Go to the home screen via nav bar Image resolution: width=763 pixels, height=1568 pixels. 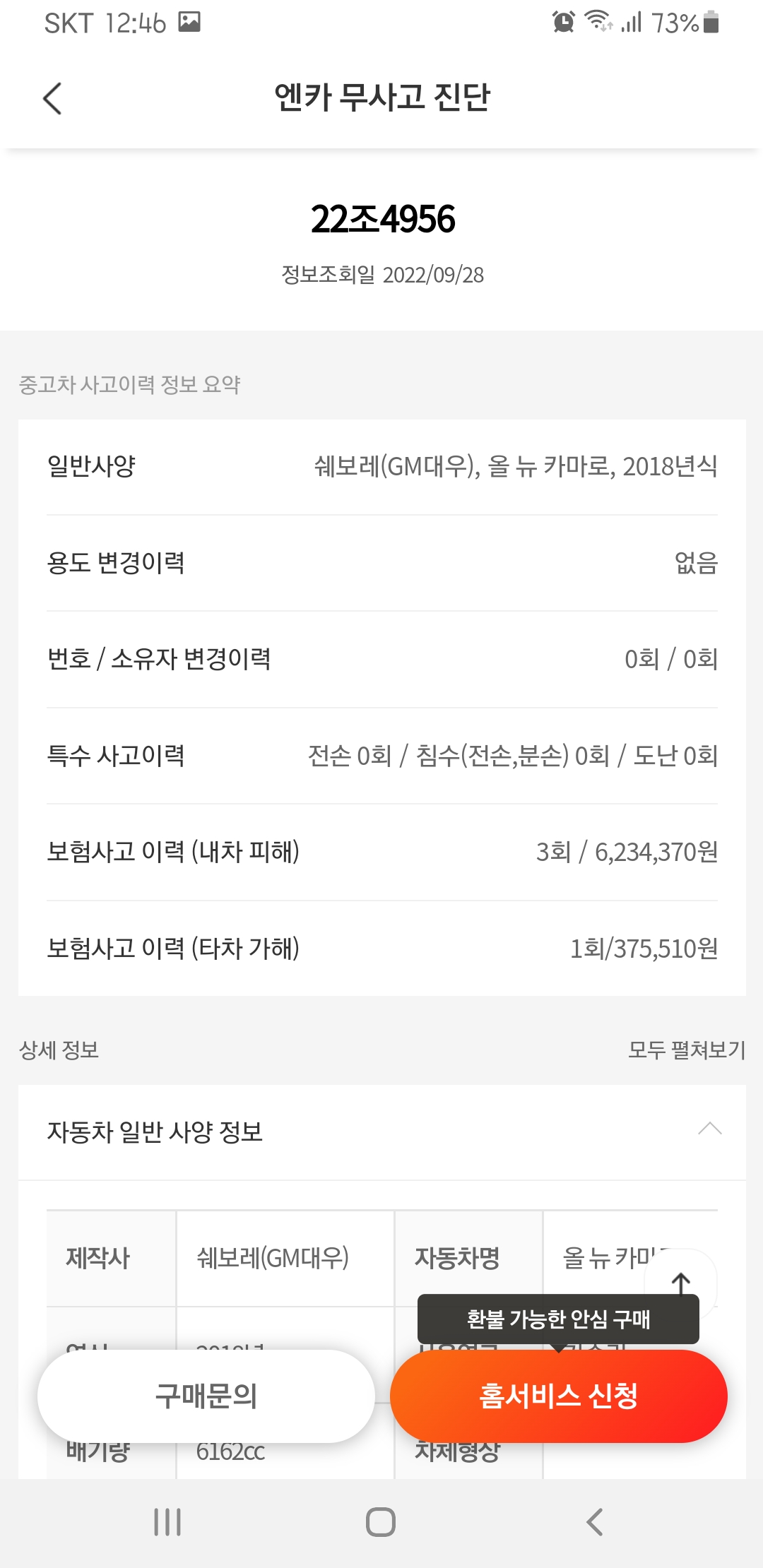pyautogui.click(x=381, y=1522)
